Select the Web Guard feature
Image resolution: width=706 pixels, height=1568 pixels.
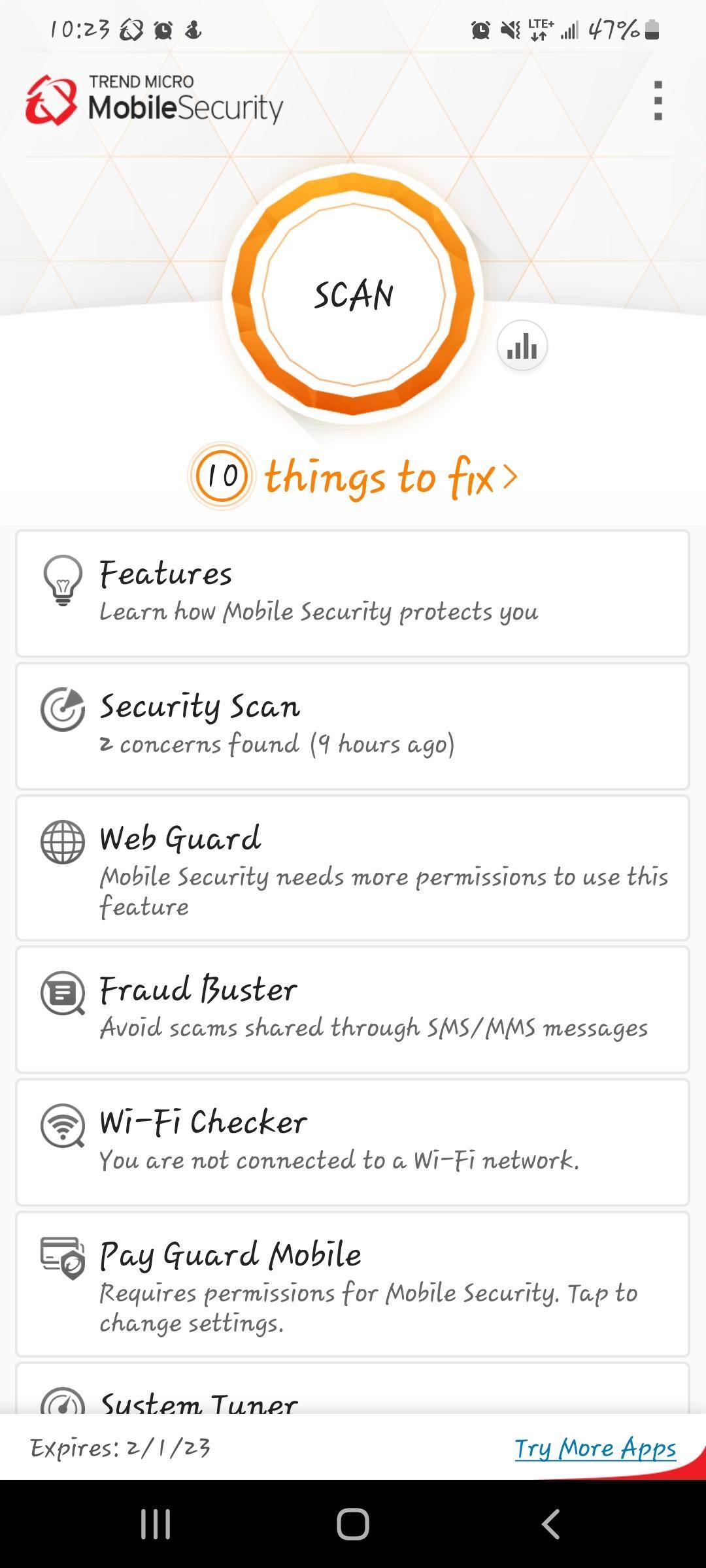[x=353, y=868]
